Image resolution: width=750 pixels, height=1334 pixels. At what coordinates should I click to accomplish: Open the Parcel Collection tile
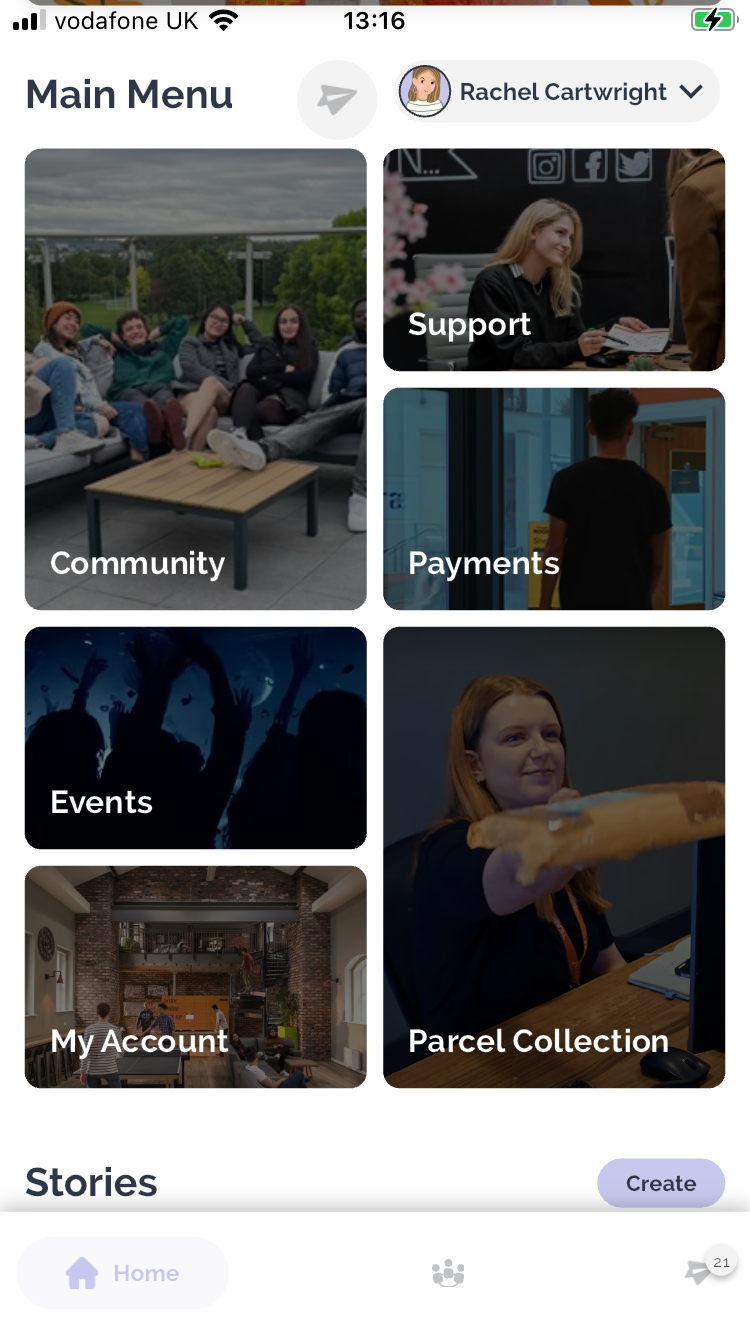(554, 857)
